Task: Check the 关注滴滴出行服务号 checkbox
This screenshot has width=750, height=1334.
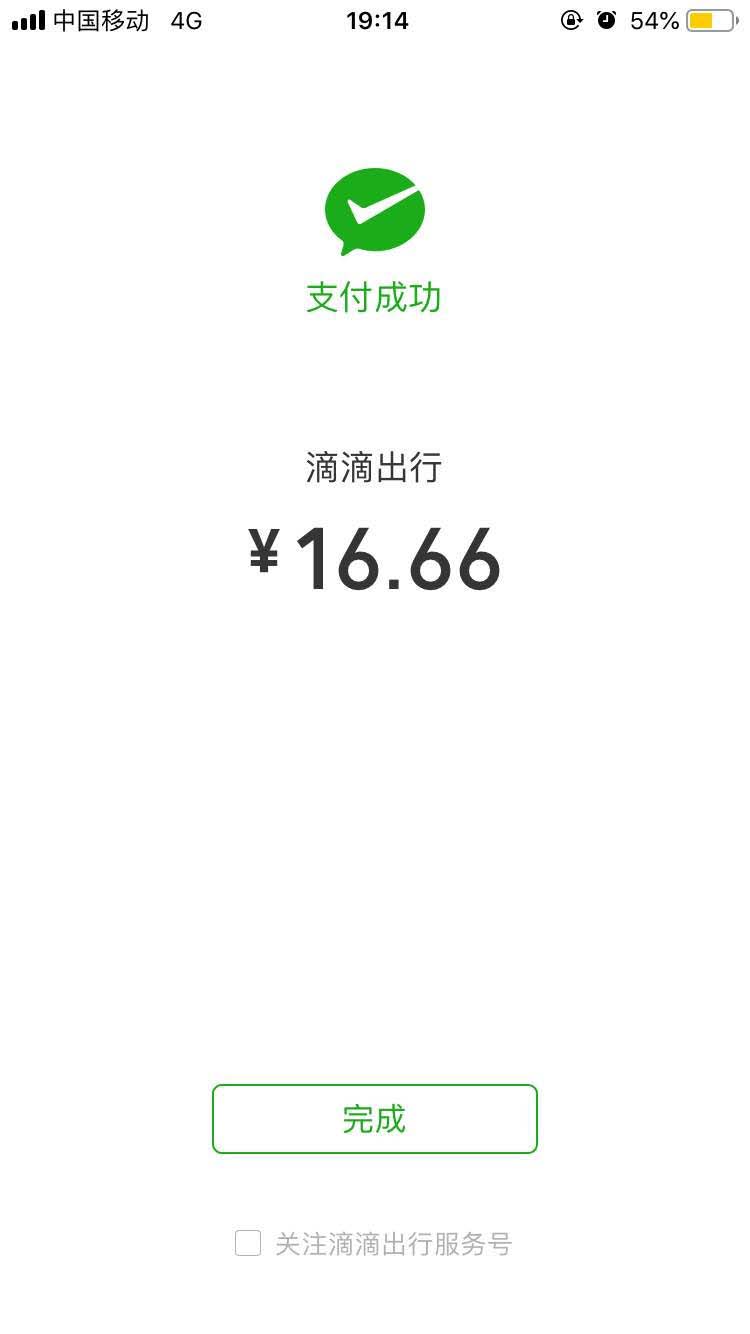Action: pos(248,1243)
